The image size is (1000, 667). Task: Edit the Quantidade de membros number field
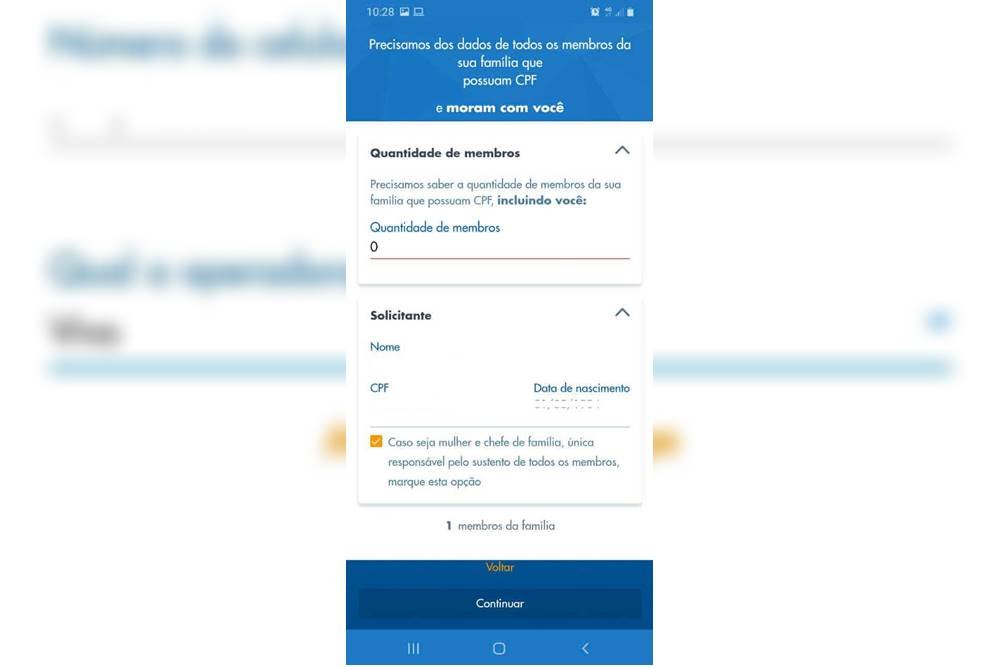click(x=499, y=247)
